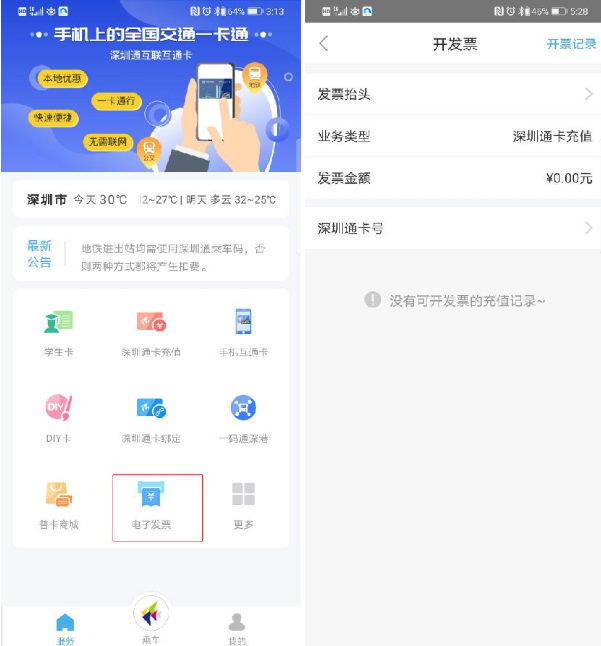
Task: Go back from the 开发票 page
Action: point(323,44)
